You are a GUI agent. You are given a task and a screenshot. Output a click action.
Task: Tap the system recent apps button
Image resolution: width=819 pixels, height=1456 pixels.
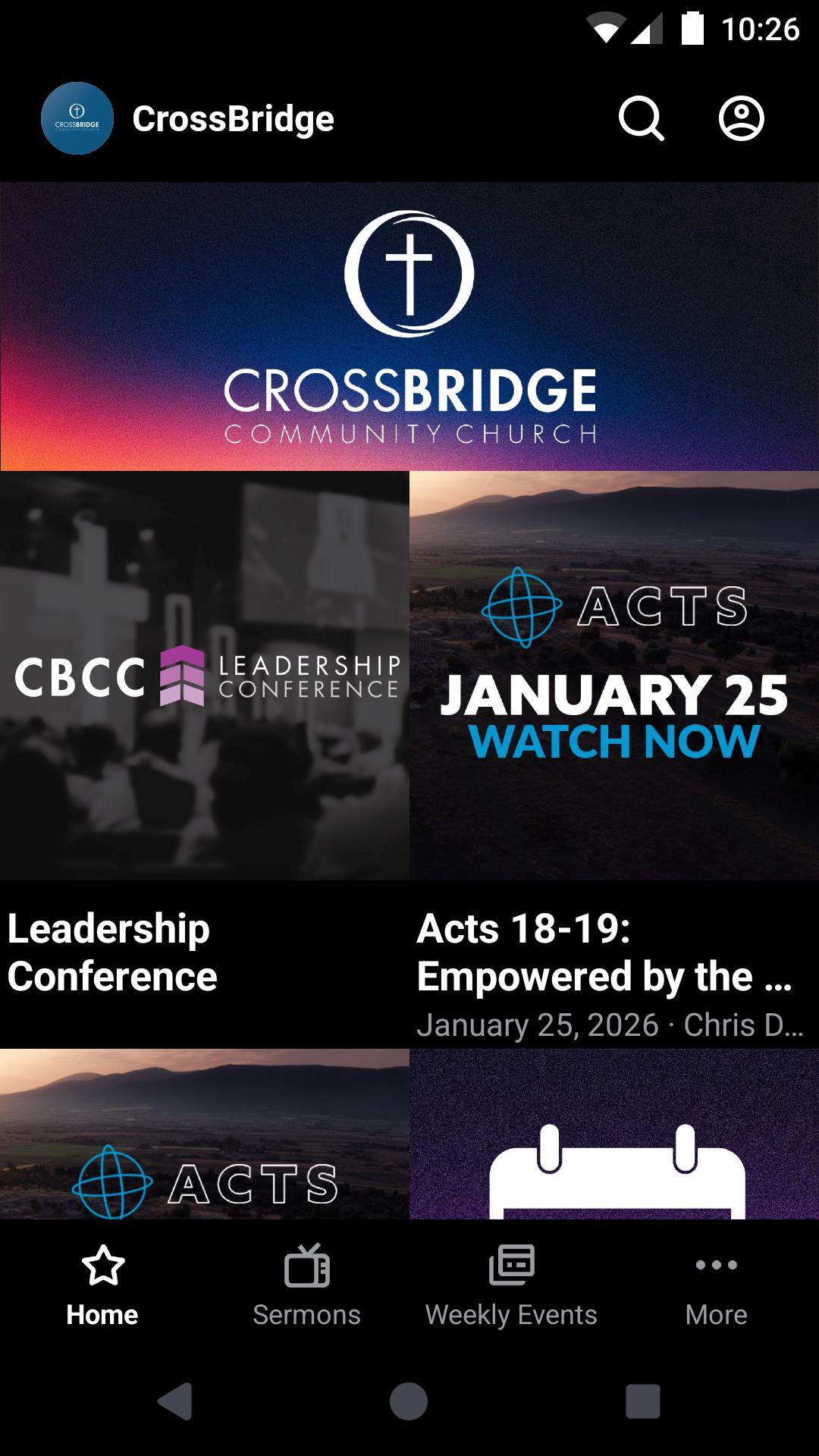click(x=642, y=1401)
